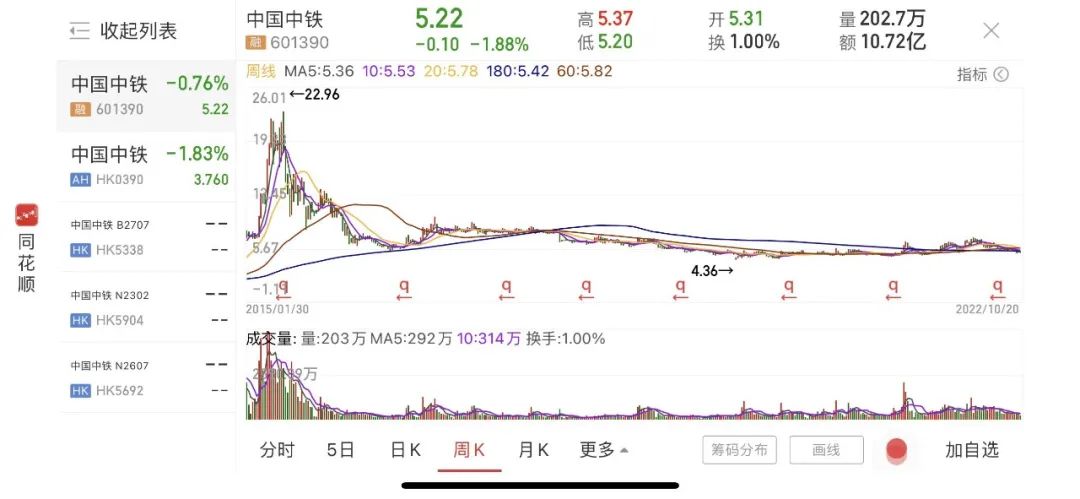Open 中国中铁 N2607 HK5692 row
This screenshot has height=499, width=1080.
coord(148,378)
